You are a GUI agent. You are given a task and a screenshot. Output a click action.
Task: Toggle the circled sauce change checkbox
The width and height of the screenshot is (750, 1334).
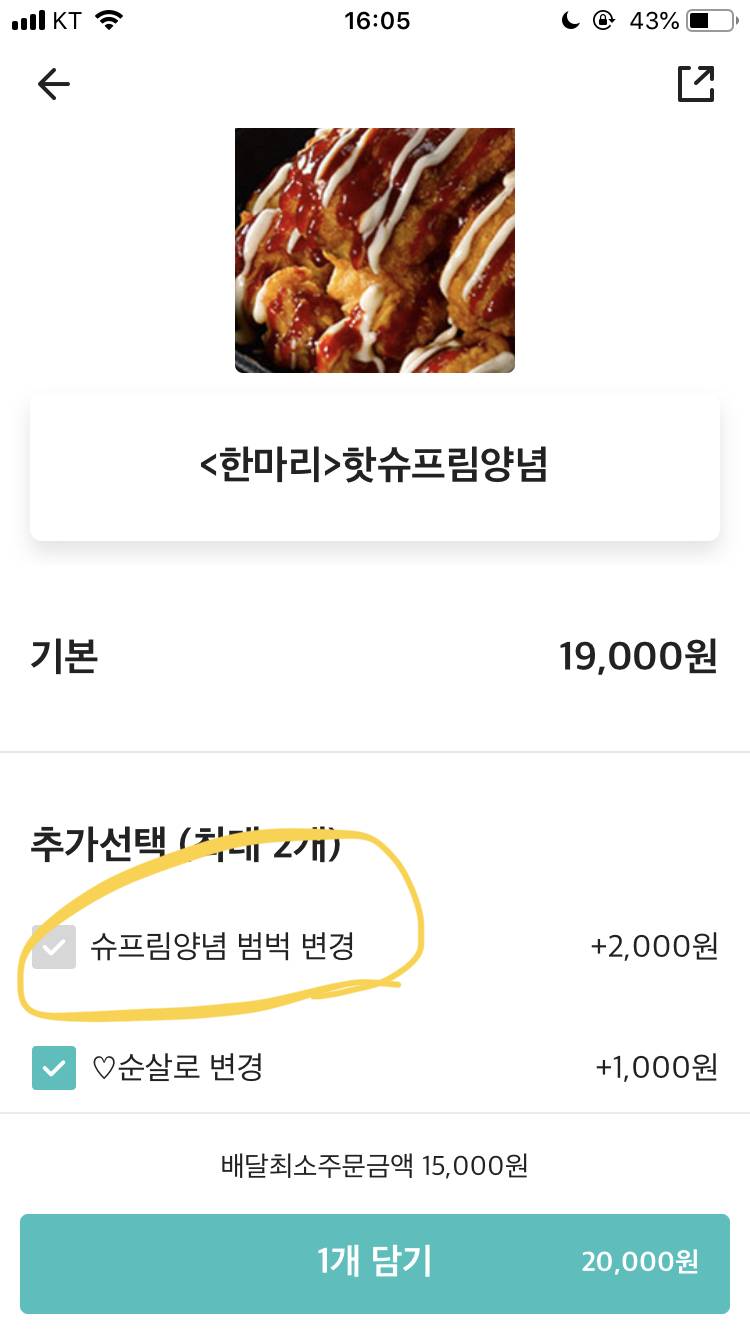pyautogui.click(x=54, y=946)
